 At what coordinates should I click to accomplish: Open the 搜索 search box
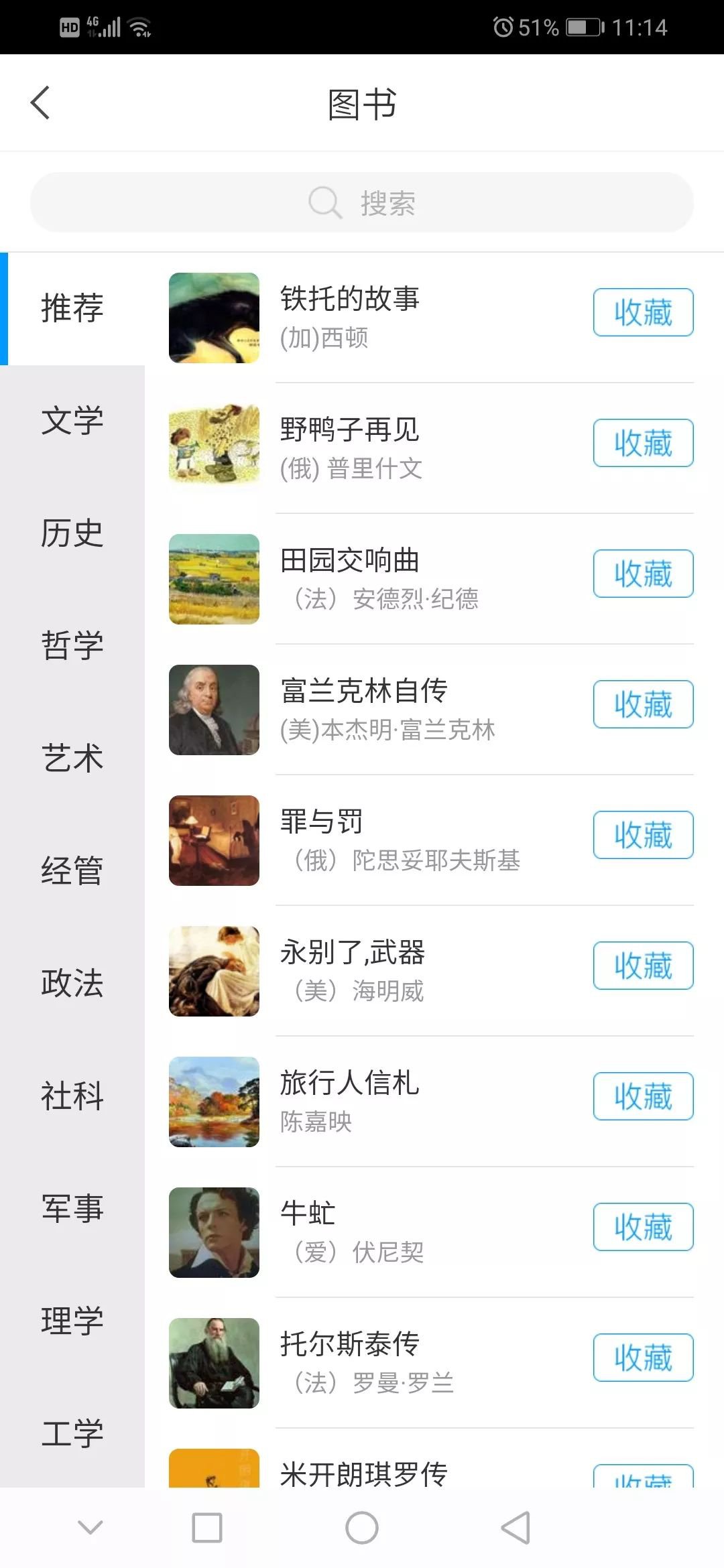point(362,202)
